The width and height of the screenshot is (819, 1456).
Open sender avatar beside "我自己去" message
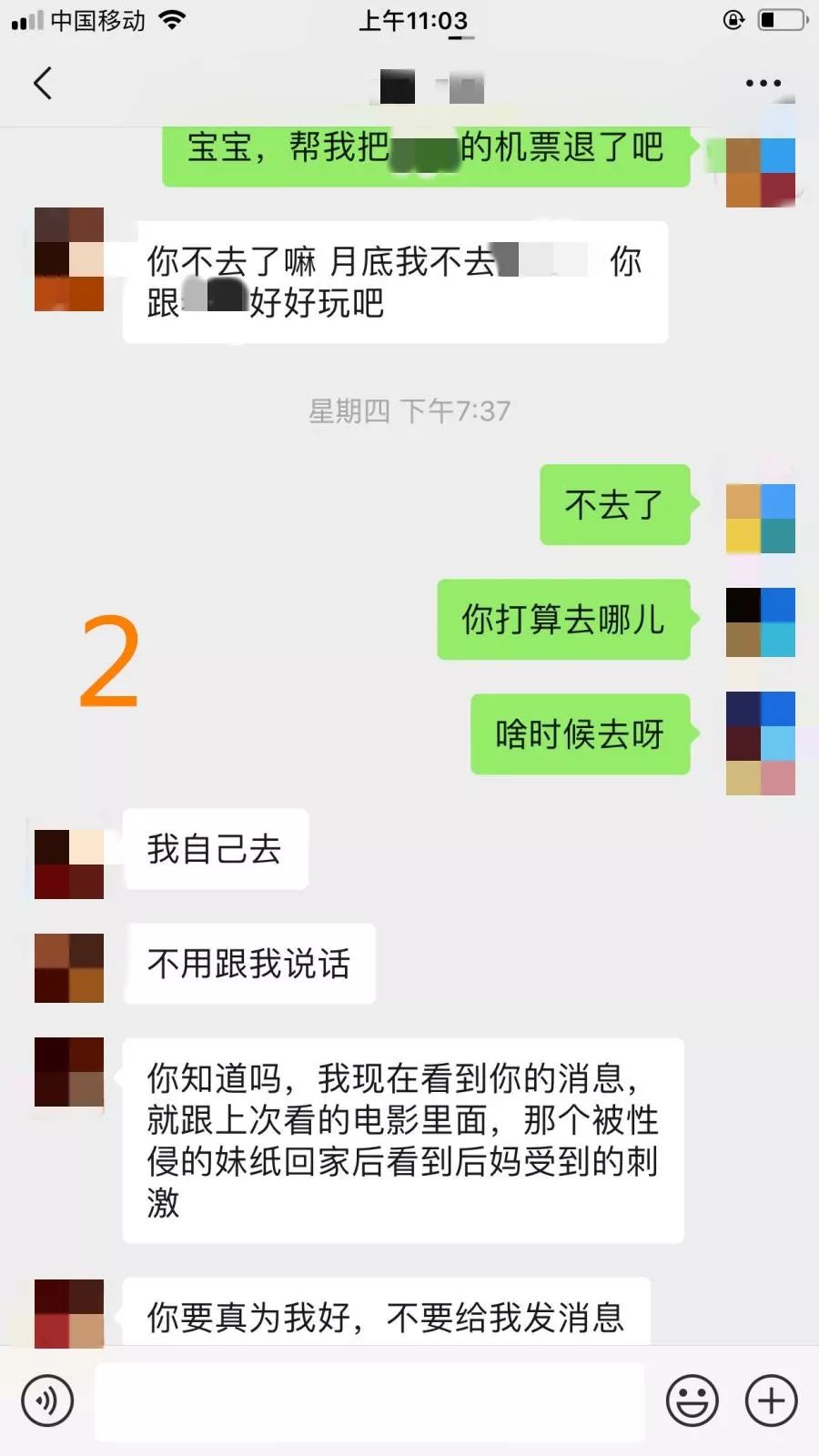point(69,864)
